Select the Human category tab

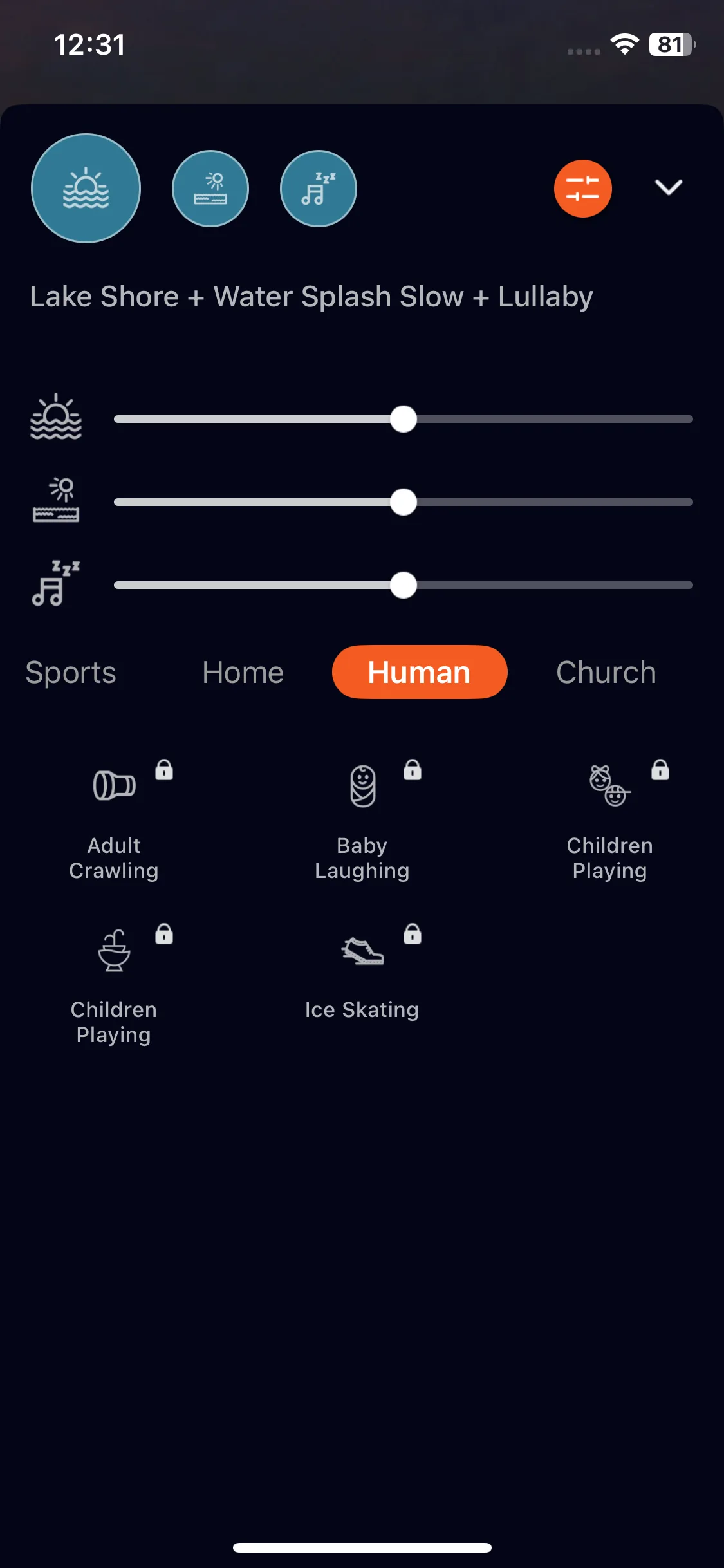[420, 673]
